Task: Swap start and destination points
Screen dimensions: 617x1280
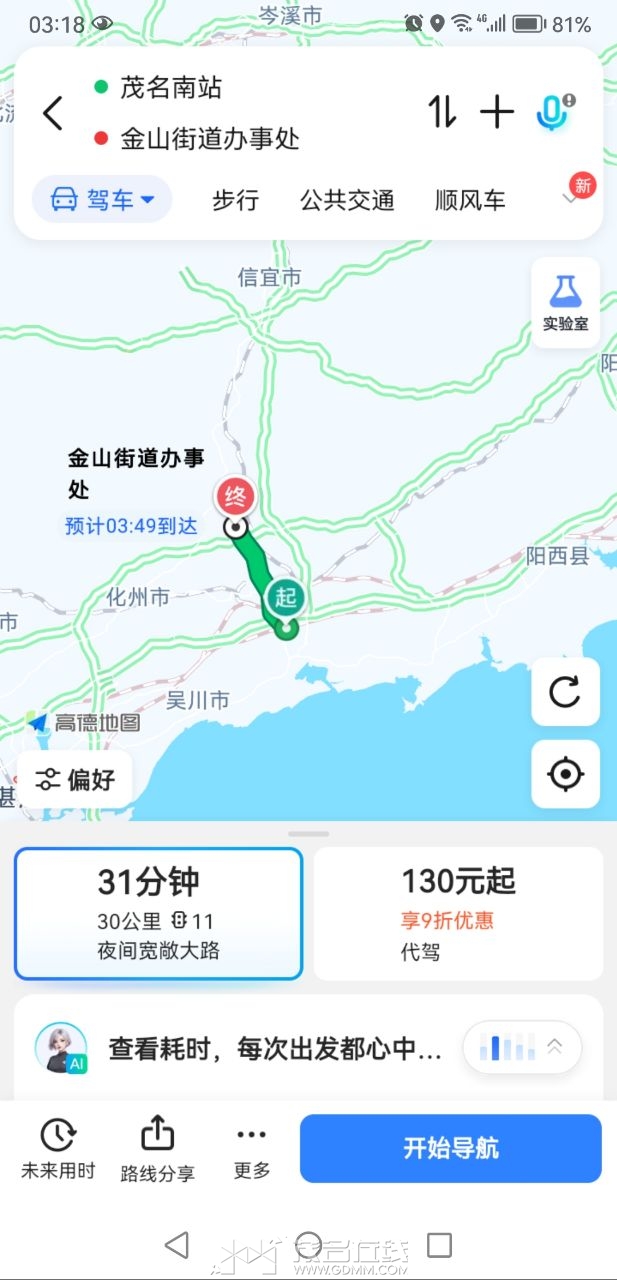Action: pyautogui.click(x=442, y=112)
